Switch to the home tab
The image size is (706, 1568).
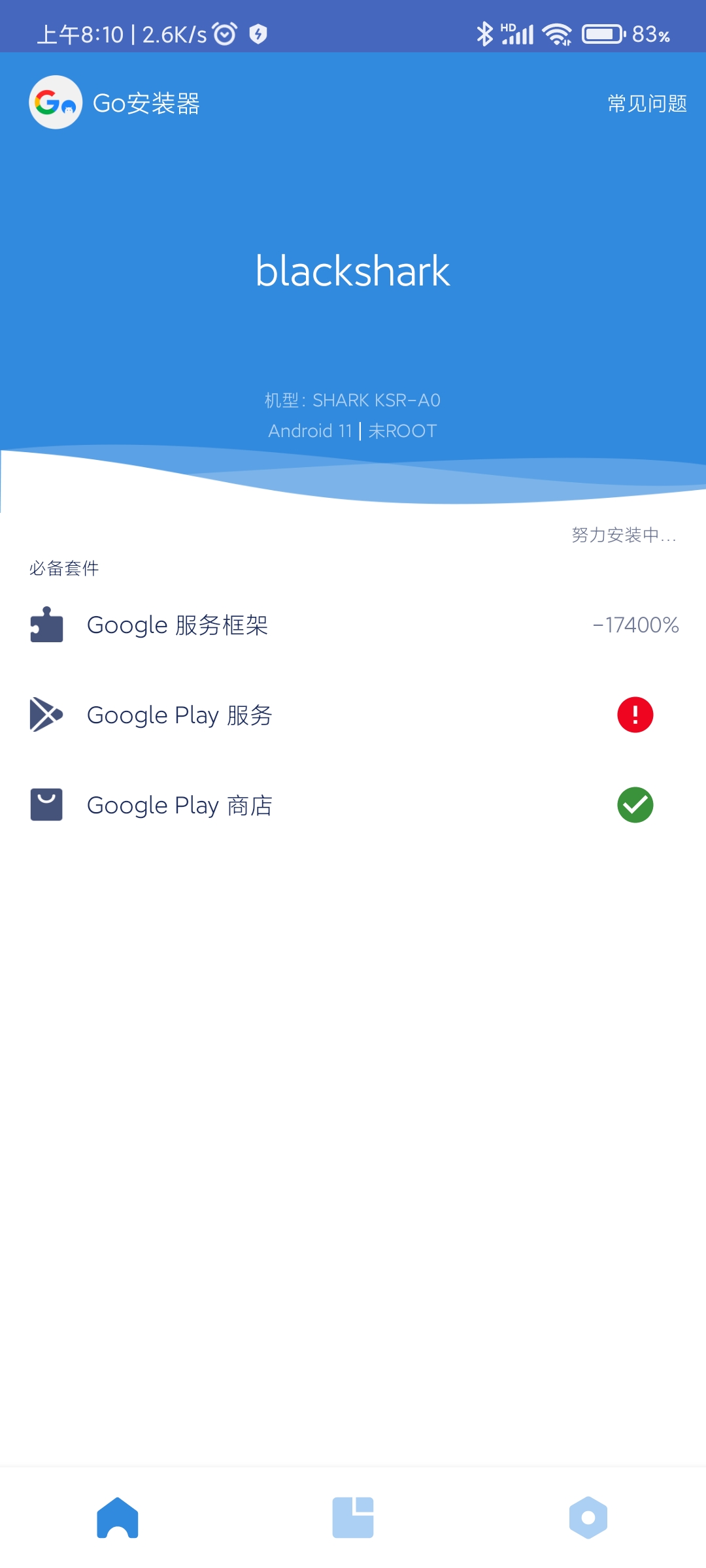click(x=118, y=1518)
